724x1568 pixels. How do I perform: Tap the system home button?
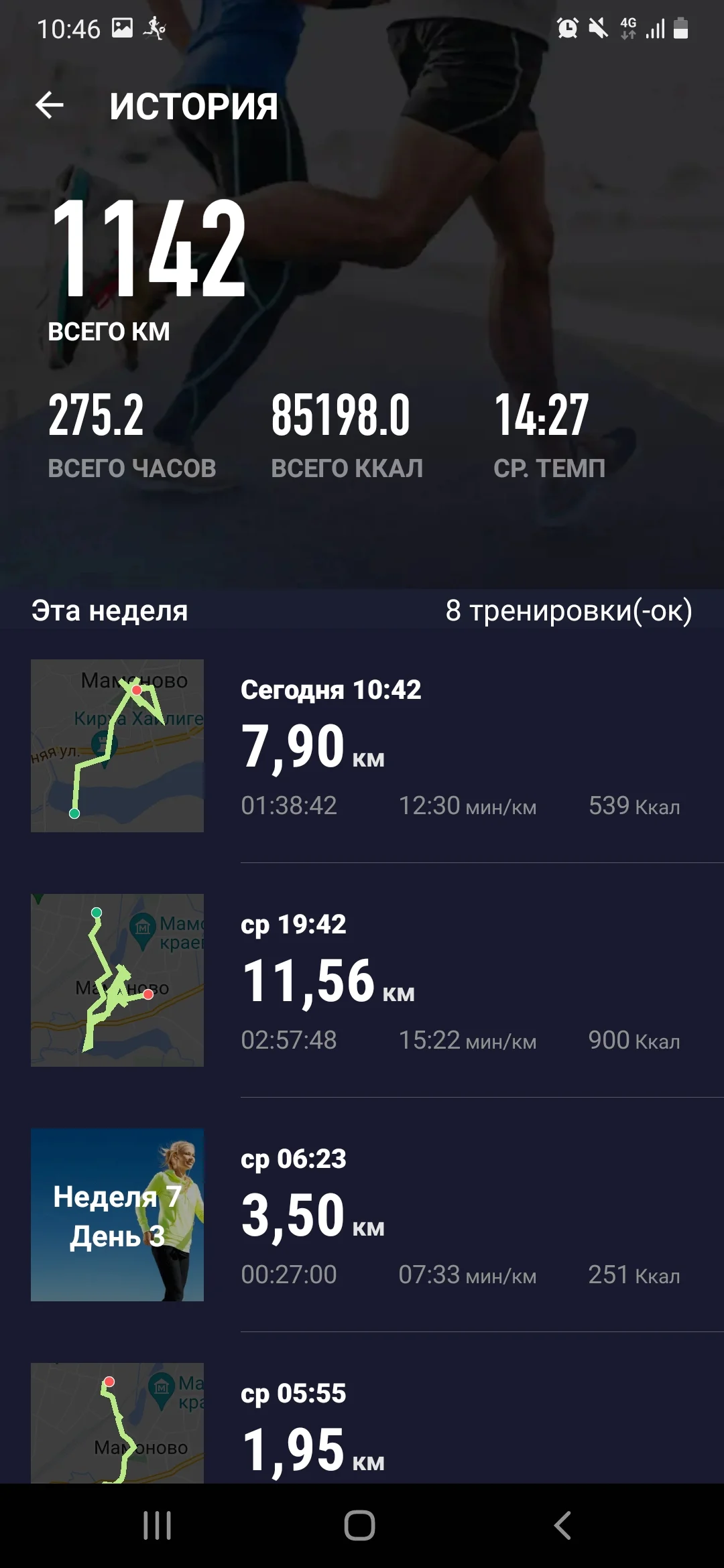[x=359, y=1526]
